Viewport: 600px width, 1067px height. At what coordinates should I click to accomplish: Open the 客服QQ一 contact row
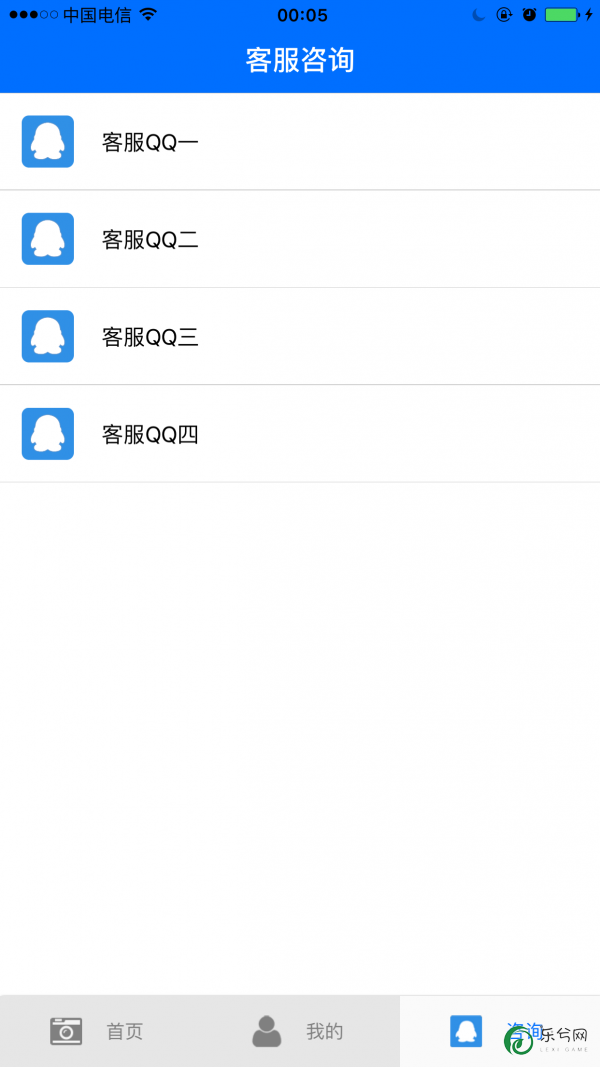pyautogui.click(x=300, y=142)
